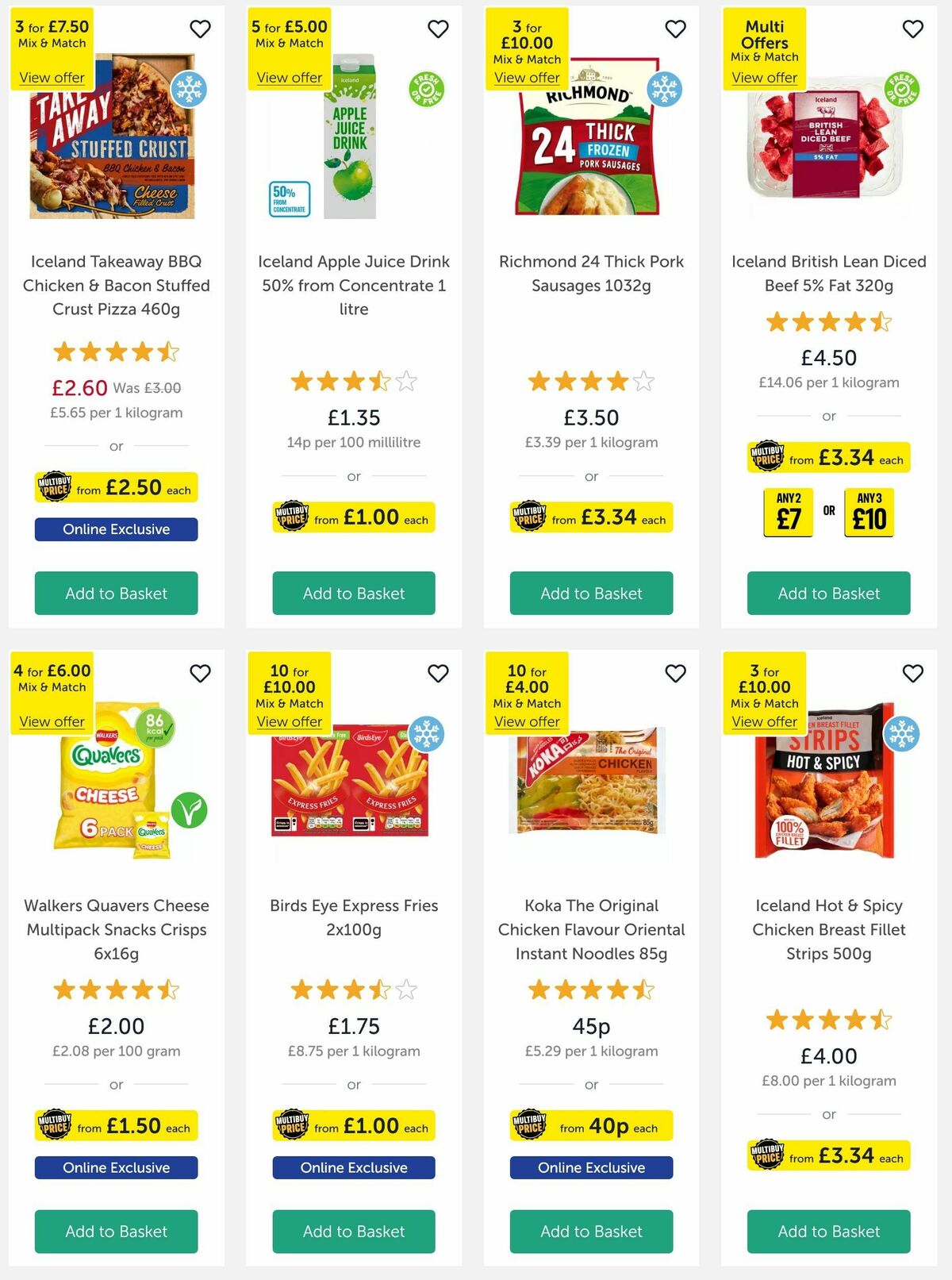Click the heart icon on Iceland Apple Juice Drink
The height and width of the screenshot is (1280, 952).
pos(437,29)
